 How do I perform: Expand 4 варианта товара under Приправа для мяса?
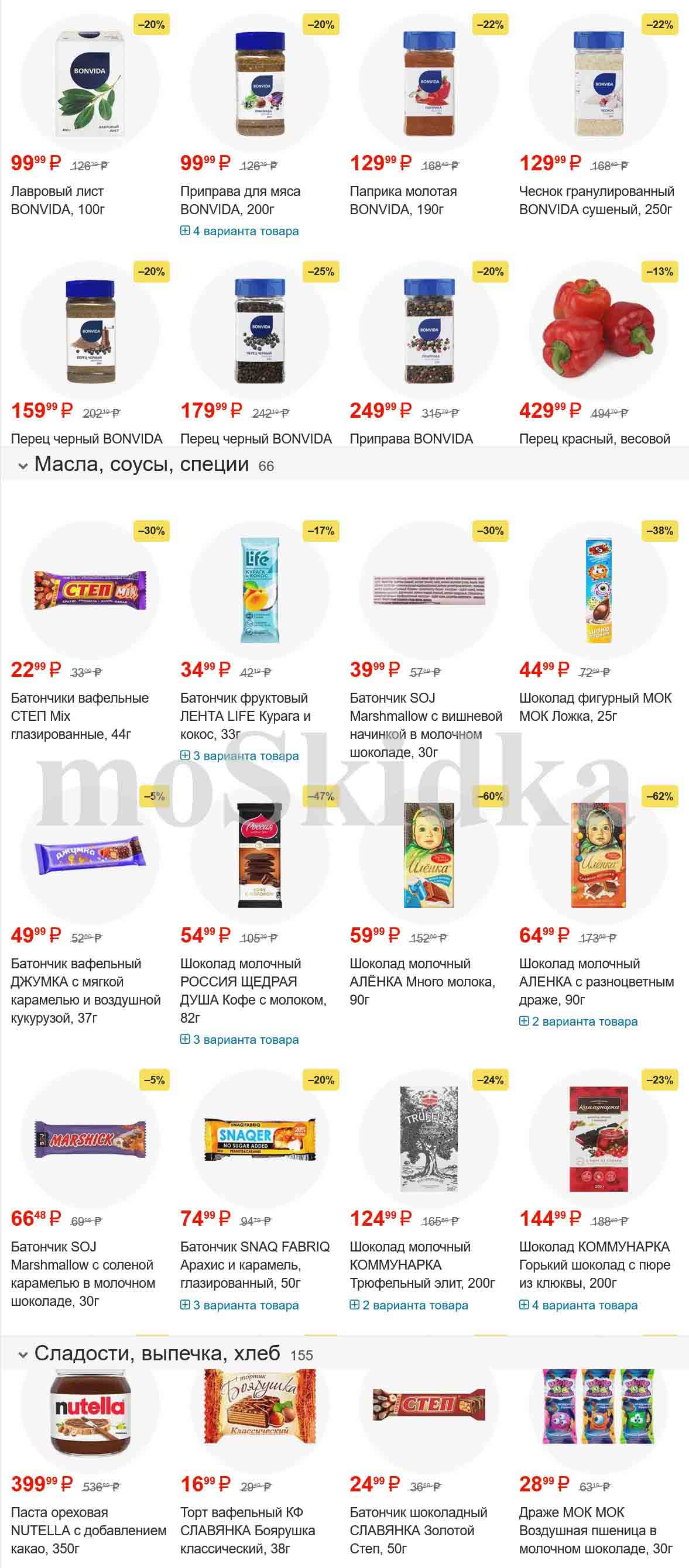pyautogui.click(x=239, y=231)
